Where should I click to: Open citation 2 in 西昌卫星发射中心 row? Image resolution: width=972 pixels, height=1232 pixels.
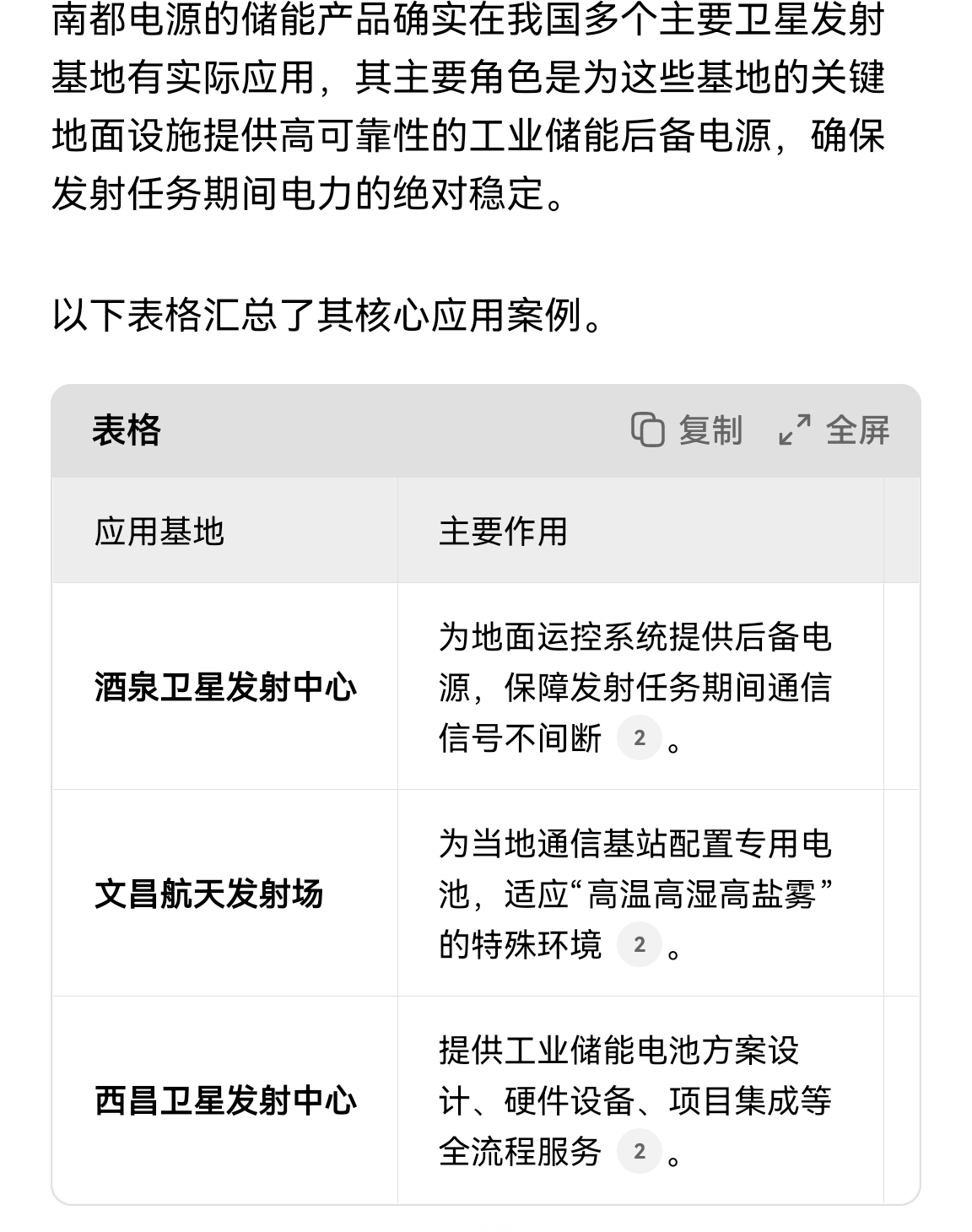coord(639,1151)
